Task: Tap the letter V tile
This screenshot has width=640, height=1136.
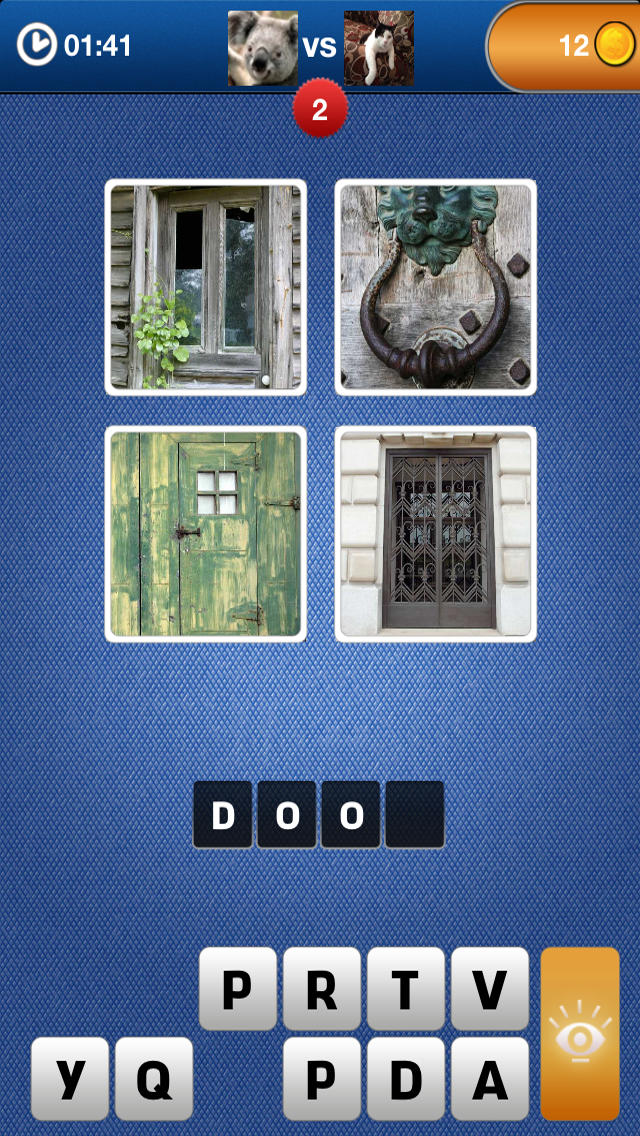Action: coord(489,989)
